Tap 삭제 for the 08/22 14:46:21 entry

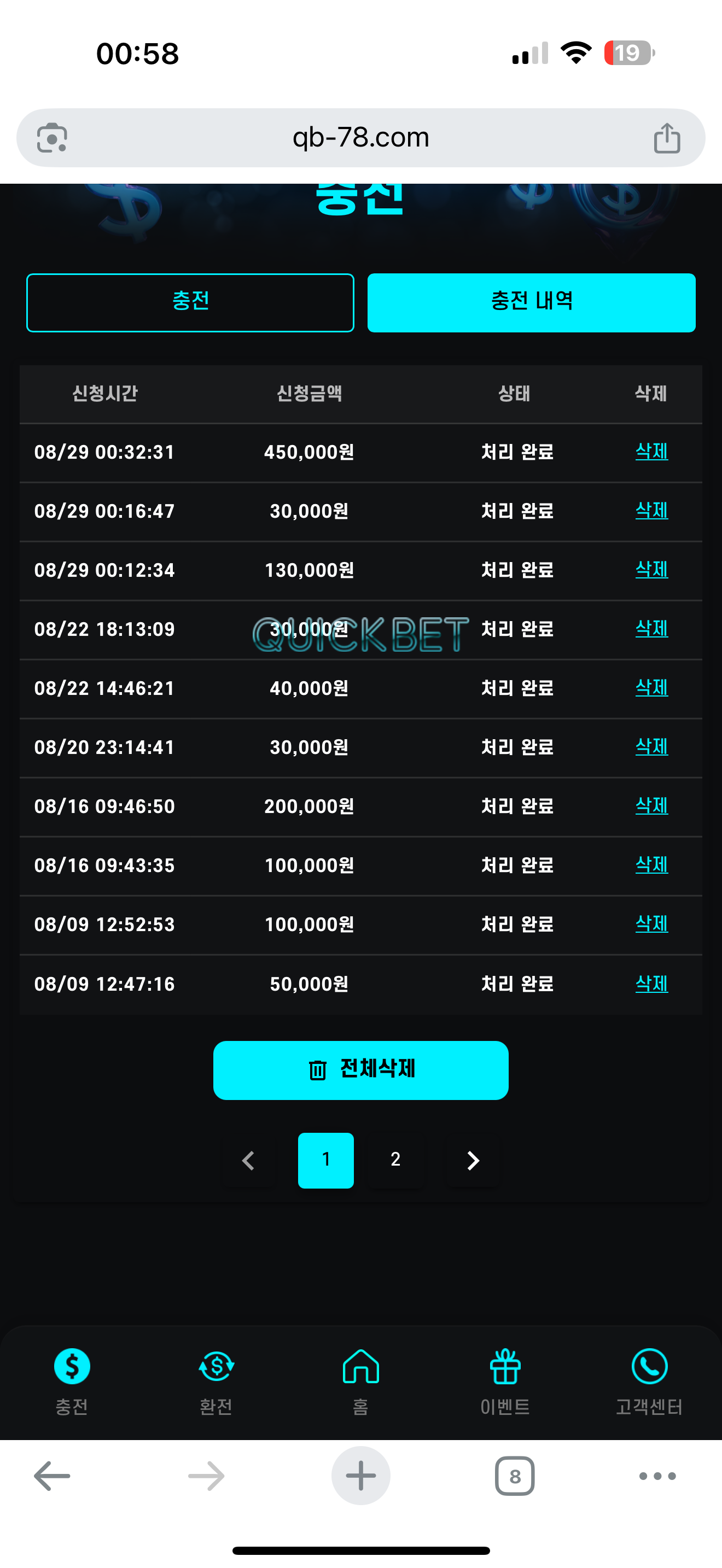[x=651, y=687]
